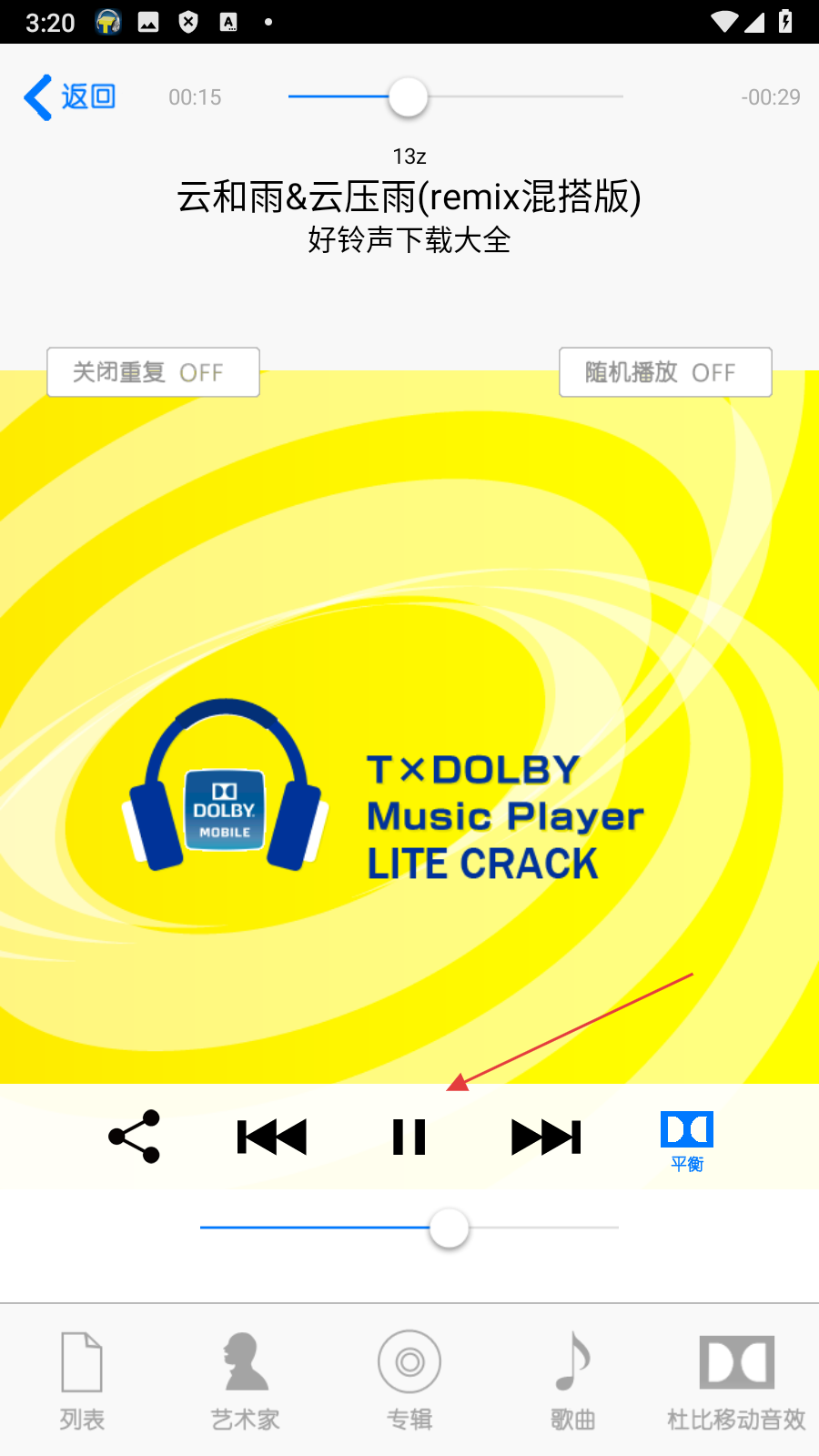Image resolution: width=819 pixels, height=1456 pixels.
Task: Tap the Dolby 平衡 sound mode icon
Action: [x=687, y=1140]
